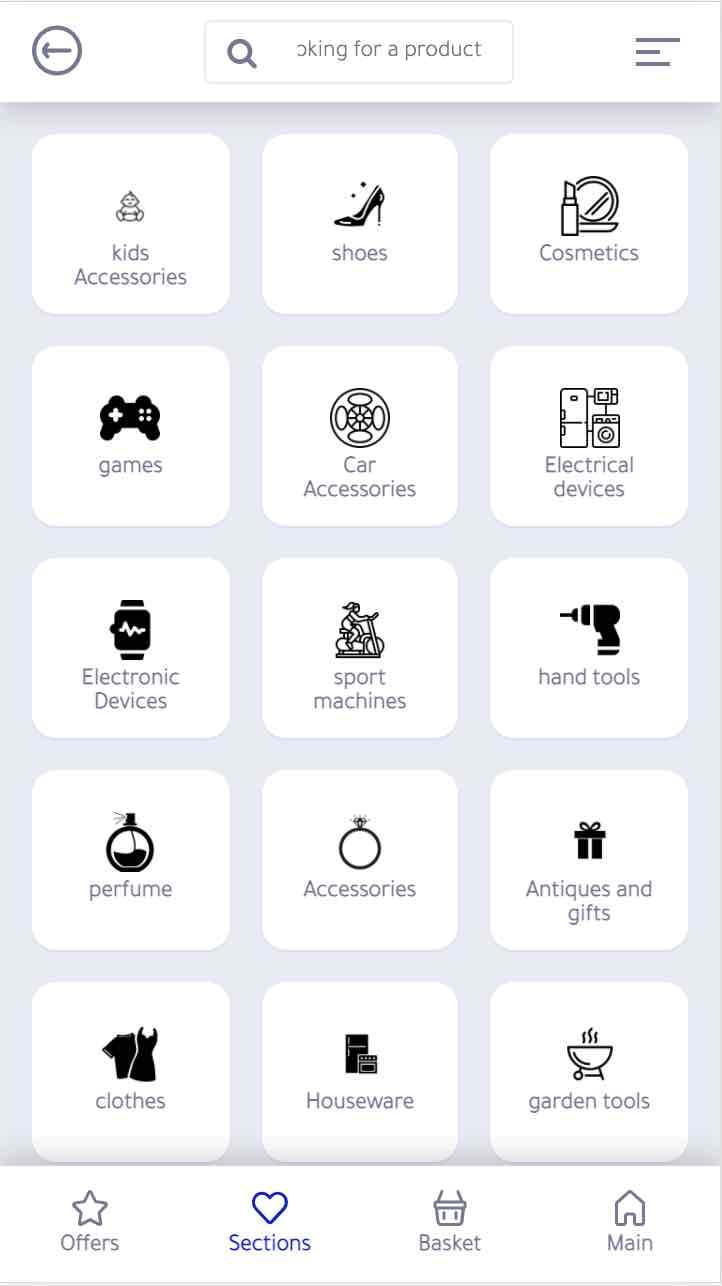Open the Cosmetics section
Image resolution: width=722 pixels, height=1286 pixels.
(x=589, y=224)
